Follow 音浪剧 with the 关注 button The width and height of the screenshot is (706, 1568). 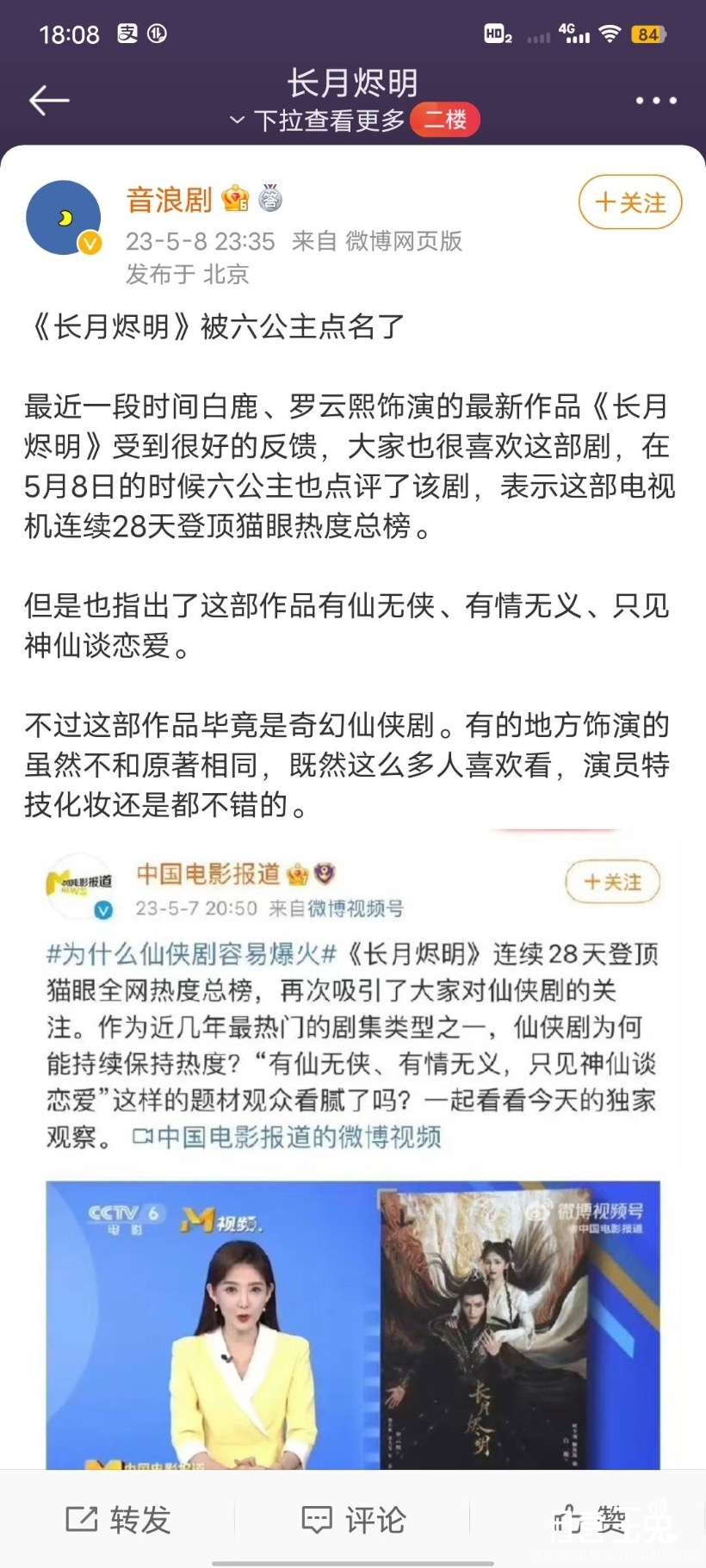(630, 202)
